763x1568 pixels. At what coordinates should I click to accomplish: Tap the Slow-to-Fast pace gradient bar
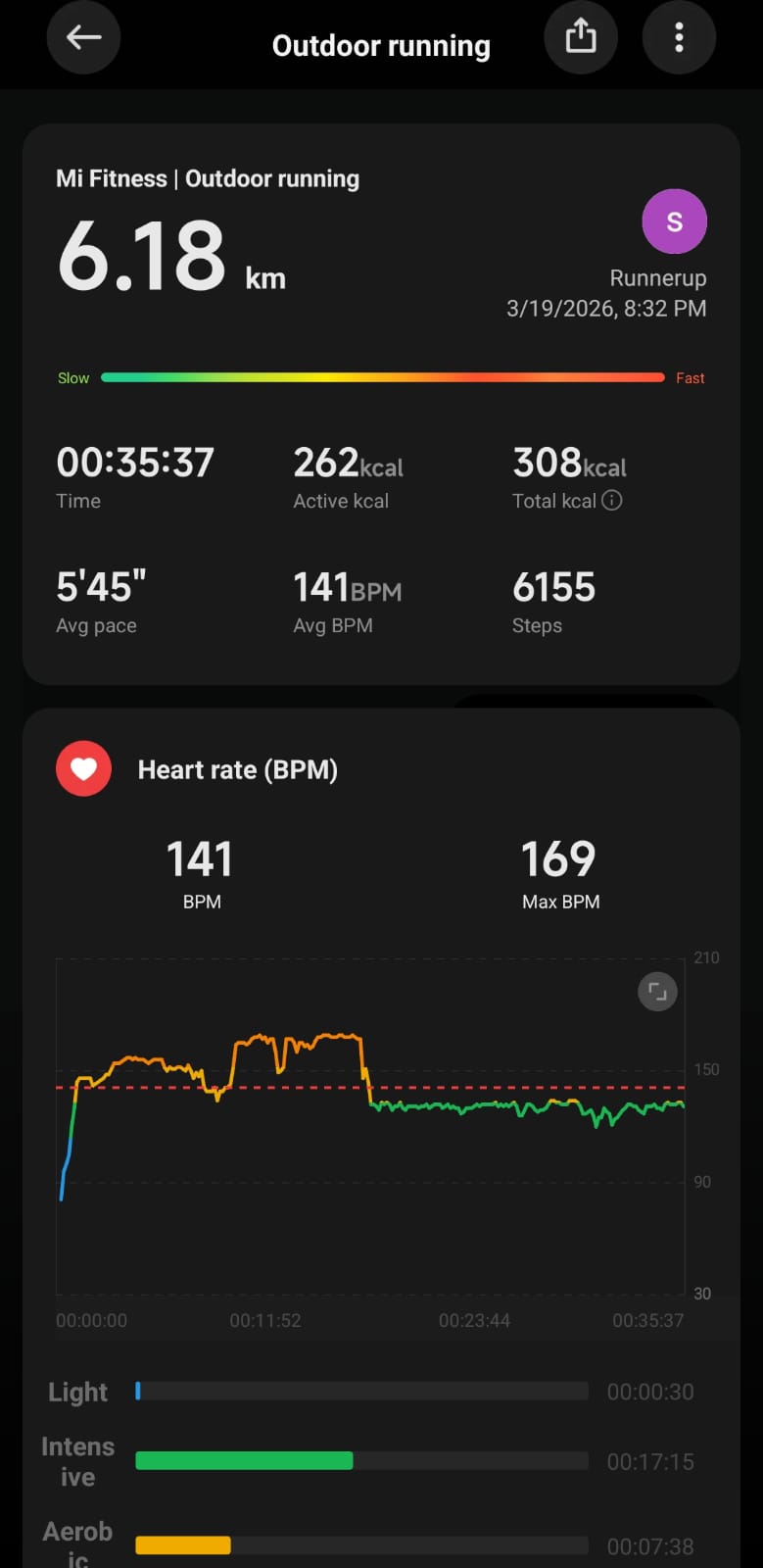pos(382,376)
